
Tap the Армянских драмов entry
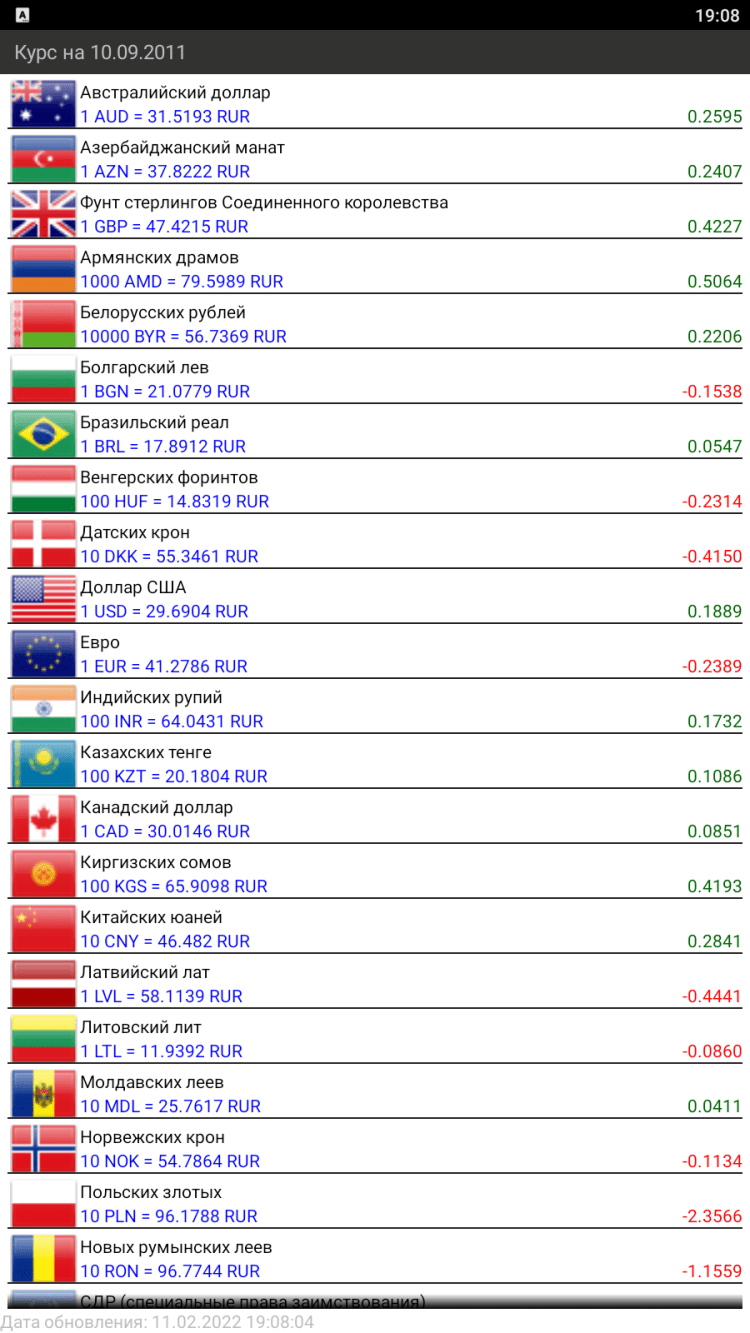tap(375, 269)
